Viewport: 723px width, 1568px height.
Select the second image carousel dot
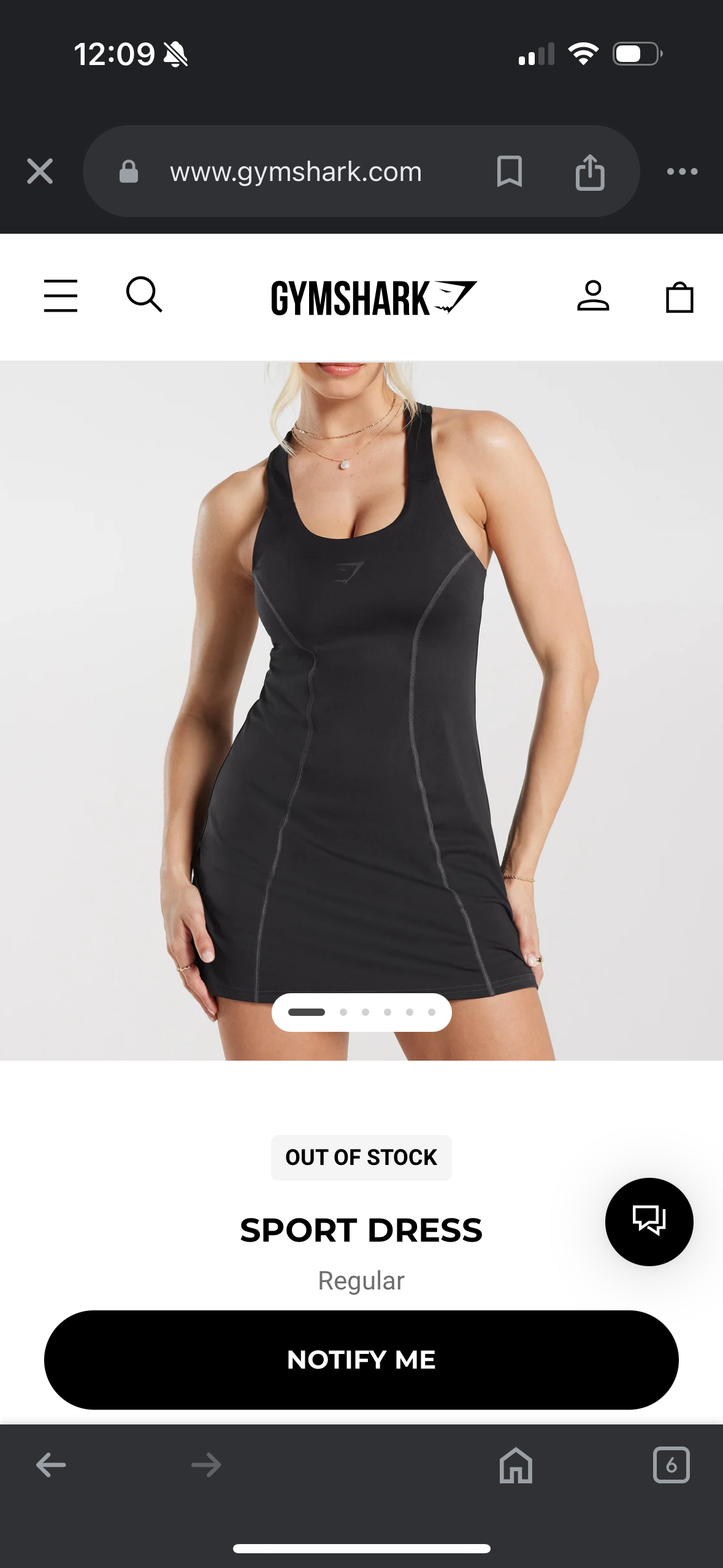pos(343,1012)
